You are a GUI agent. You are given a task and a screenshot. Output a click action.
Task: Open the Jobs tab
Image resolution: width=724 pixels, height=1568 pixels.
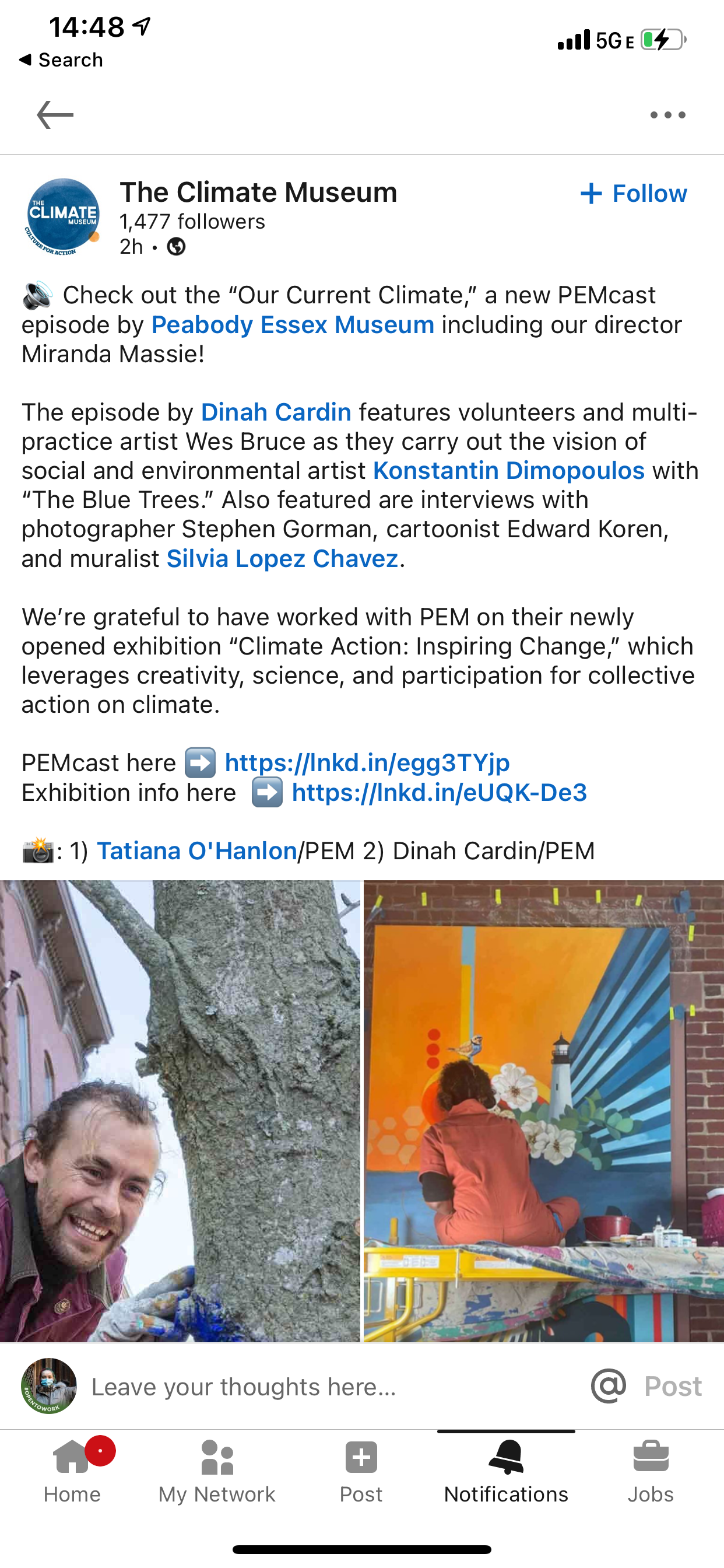[x=651, y=1471]
